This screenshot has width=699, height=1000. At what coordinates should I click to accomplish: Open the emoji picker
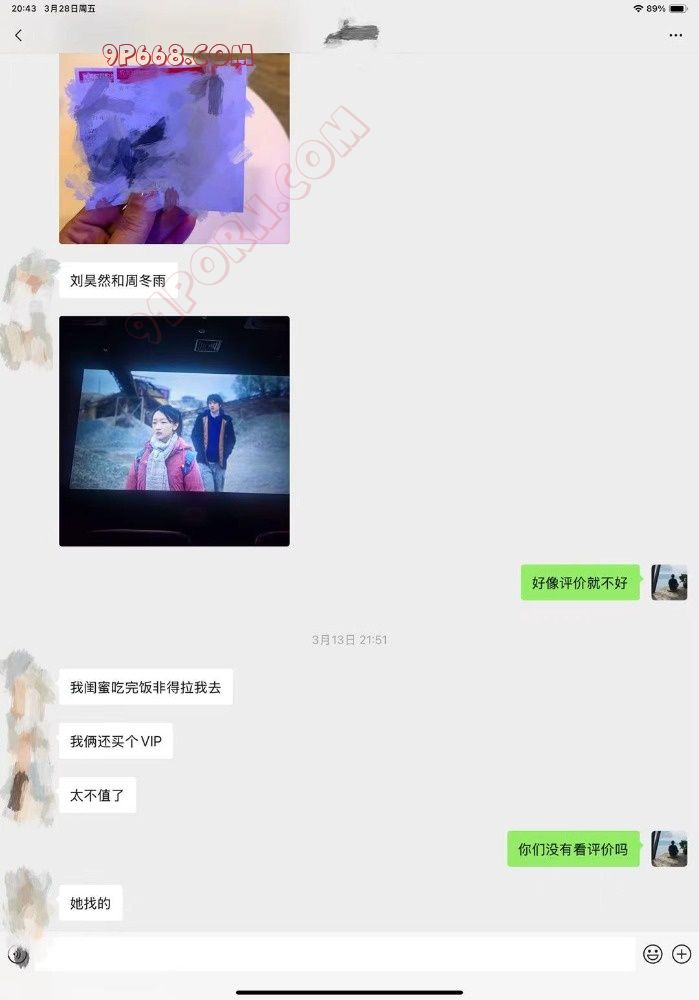[653, 954]
